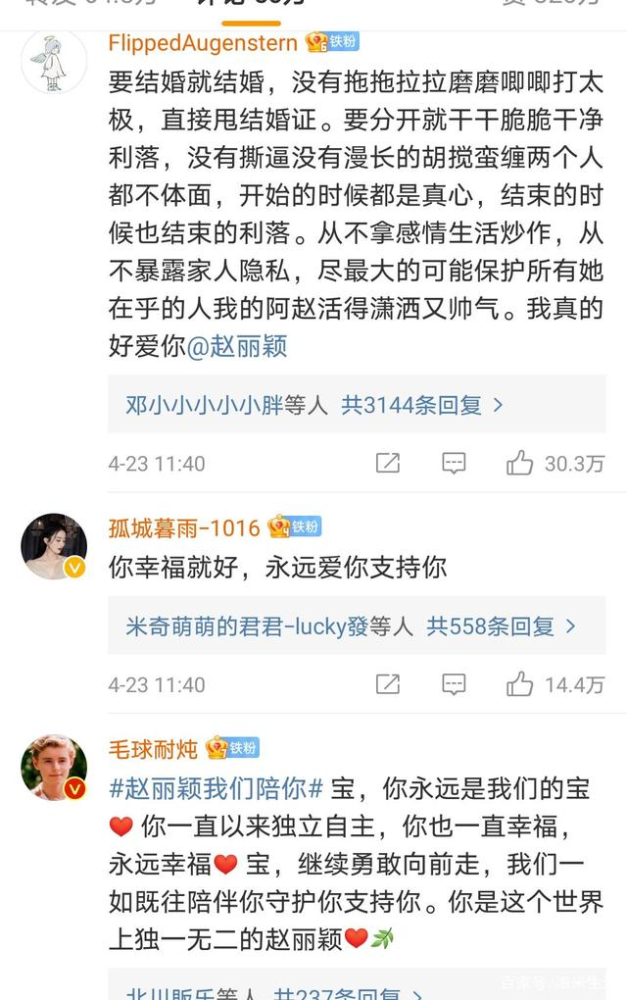Image resolution: width=627 pixels, height=1000 pixels.
Task: Open 毛球耐炖's profile avatar
Action: (x=54, y=767)
